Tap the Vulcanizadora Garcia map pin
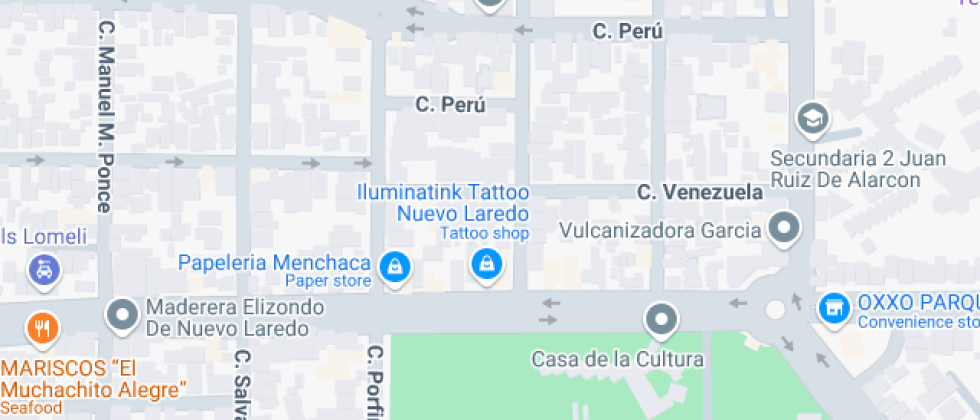980x420 pixels. 785,229
